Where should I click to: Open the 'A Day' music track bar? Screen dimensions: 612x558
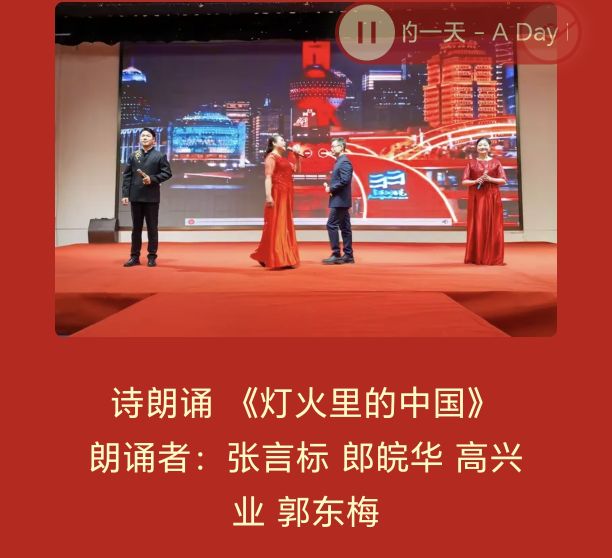478,33
